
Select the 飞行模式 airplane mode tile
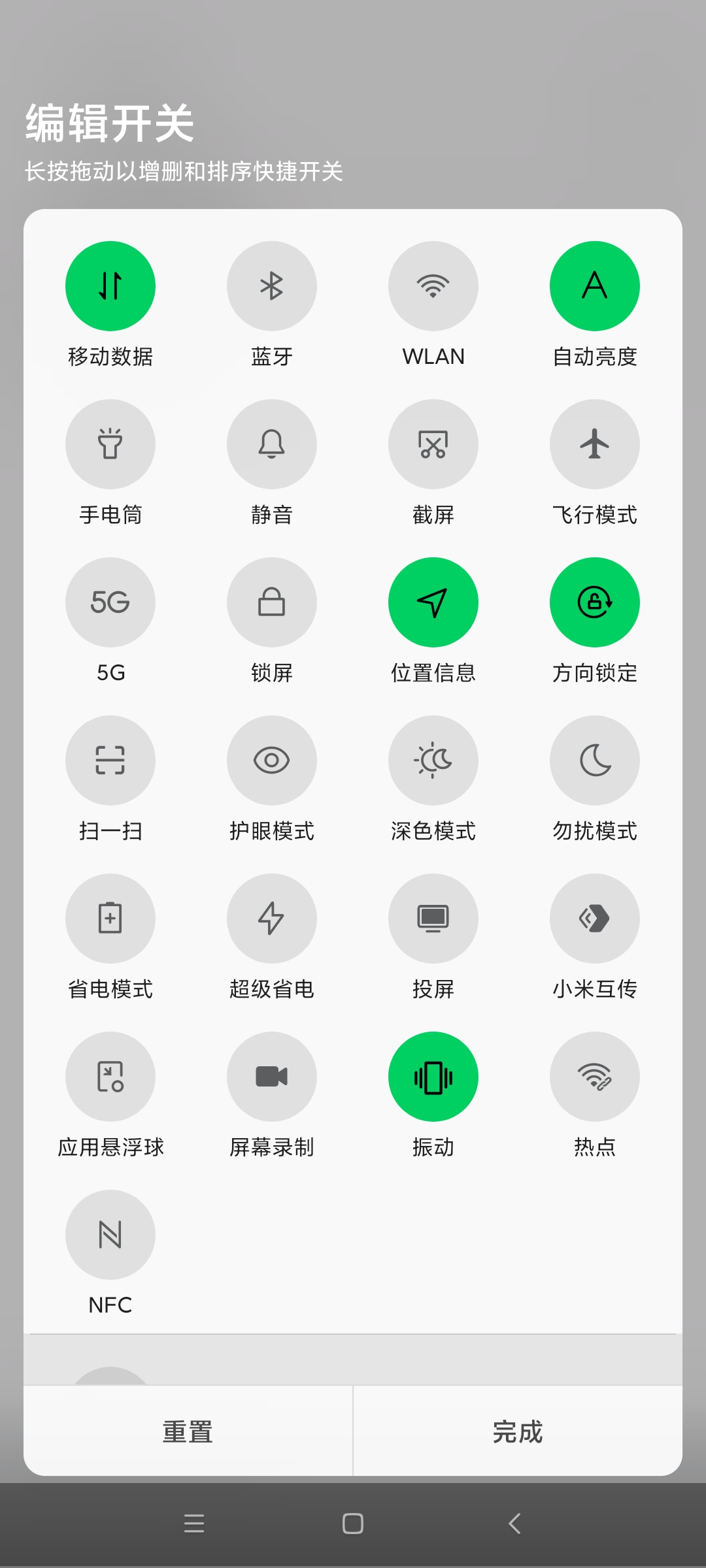(x=595, y=444)
